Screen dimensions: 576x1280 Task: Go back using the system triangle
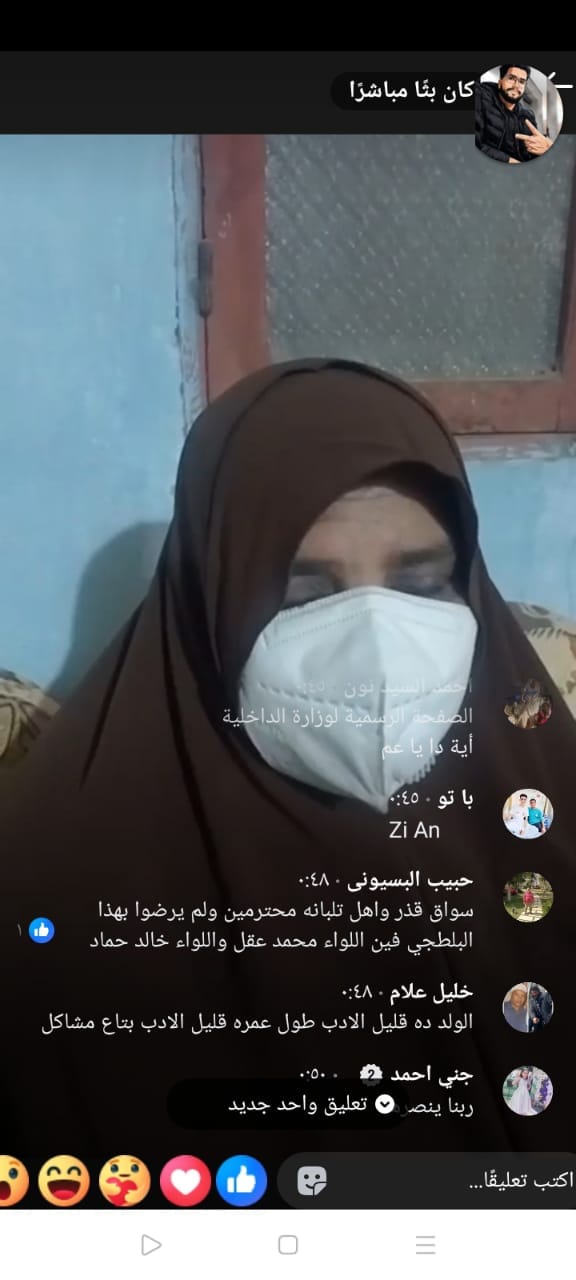click(151, 1244)
